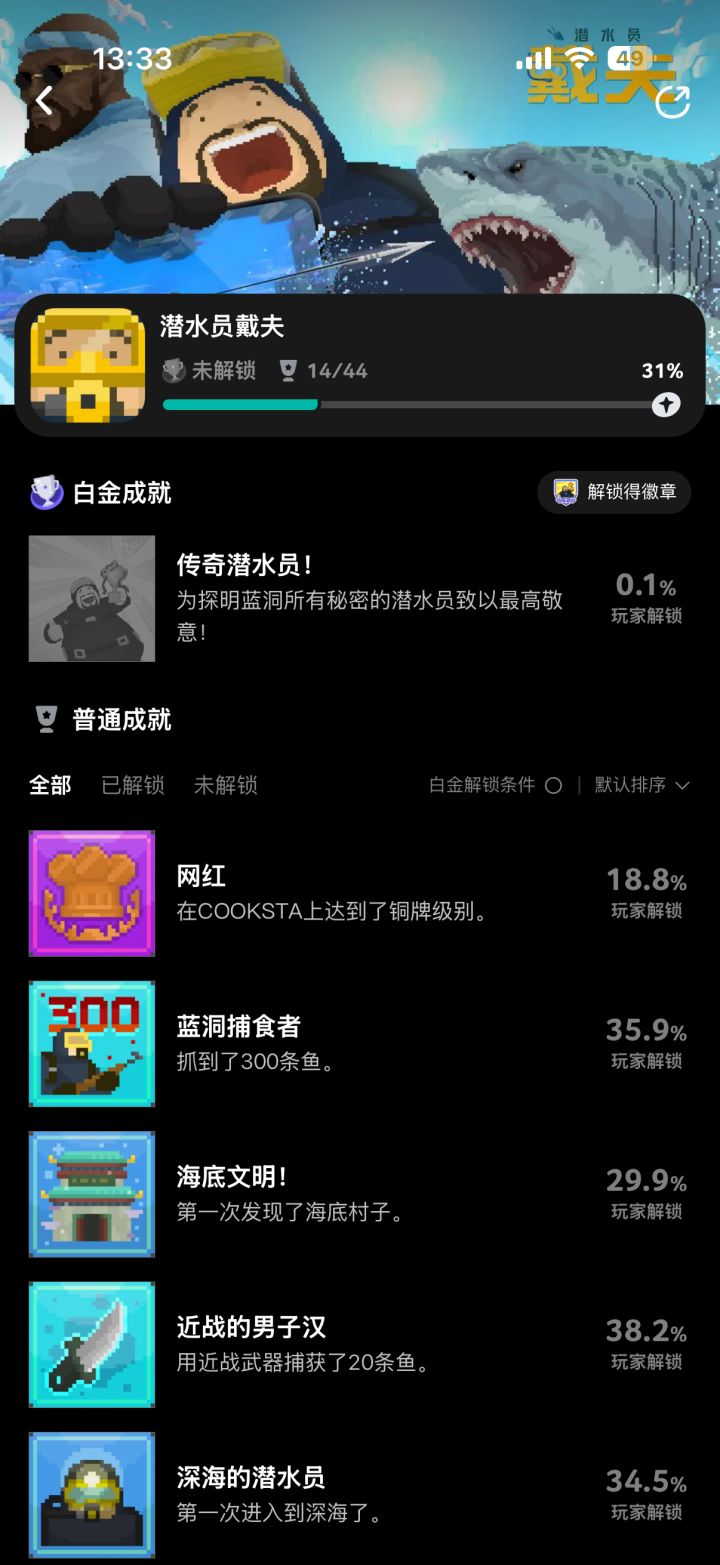Select the 蓝洞捕食者 300 fish achievement icon

click(x=91, y=1043)
